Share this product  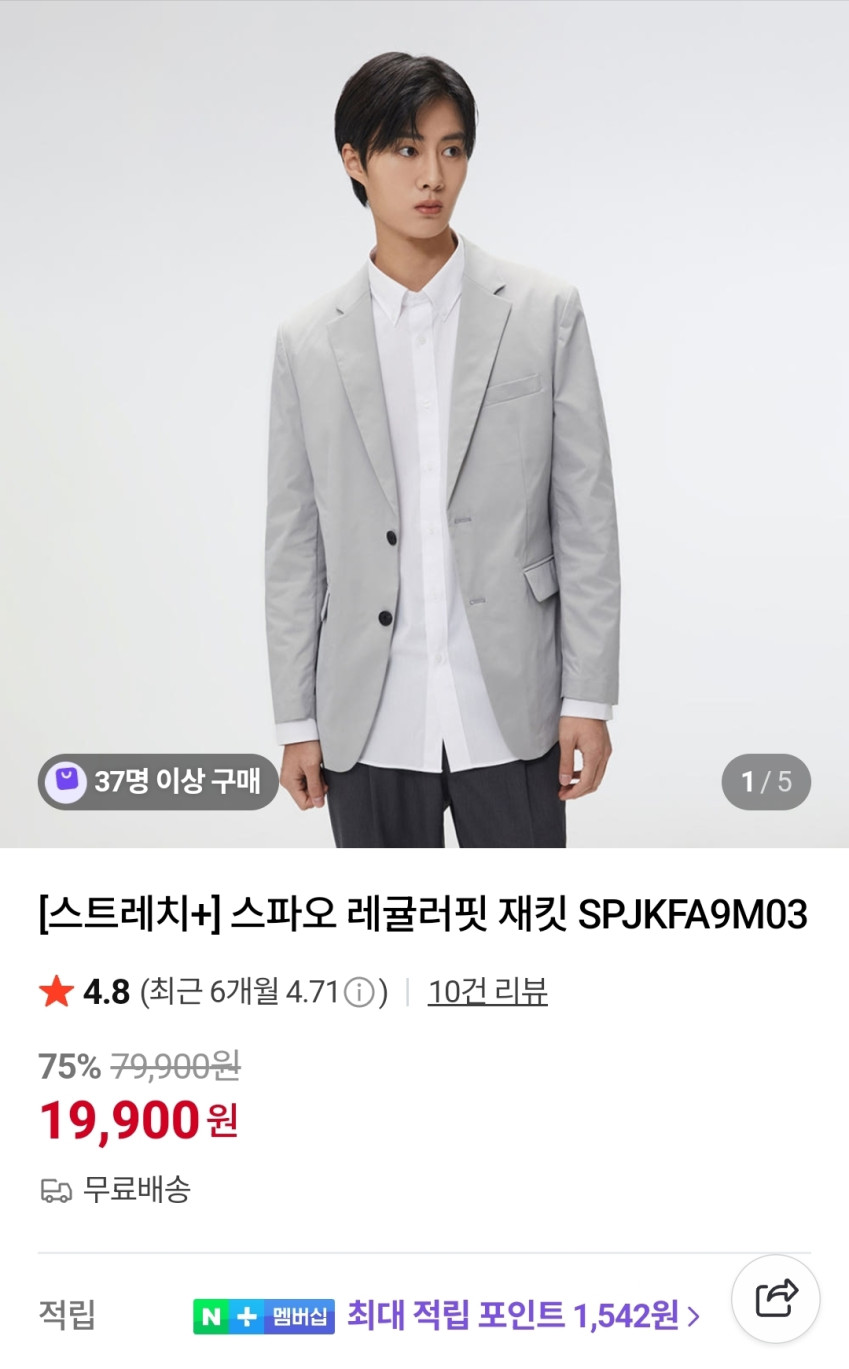(x=776, y=1298)
